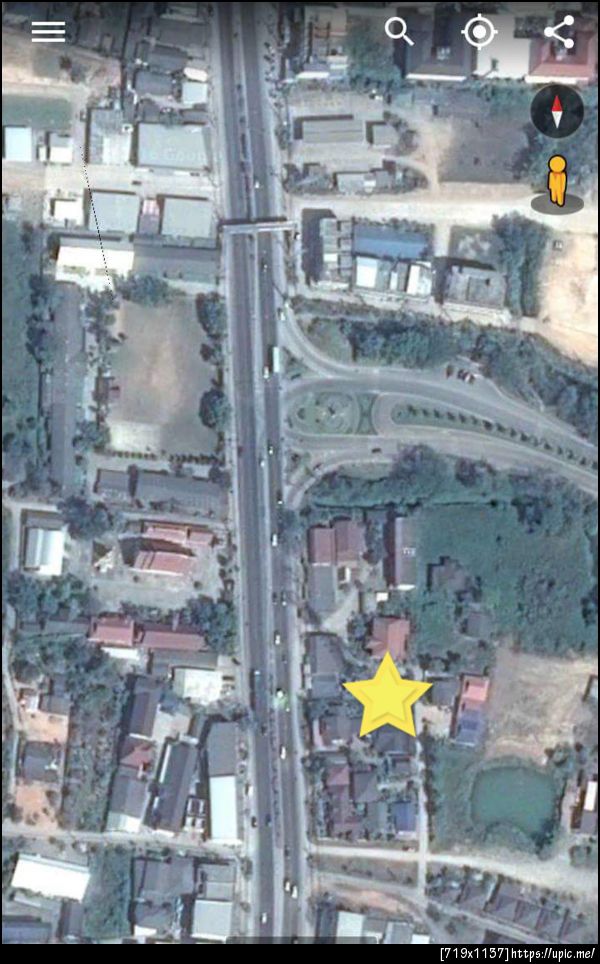
Task: Tap the compass to reset north
Action: coord(556,110)
